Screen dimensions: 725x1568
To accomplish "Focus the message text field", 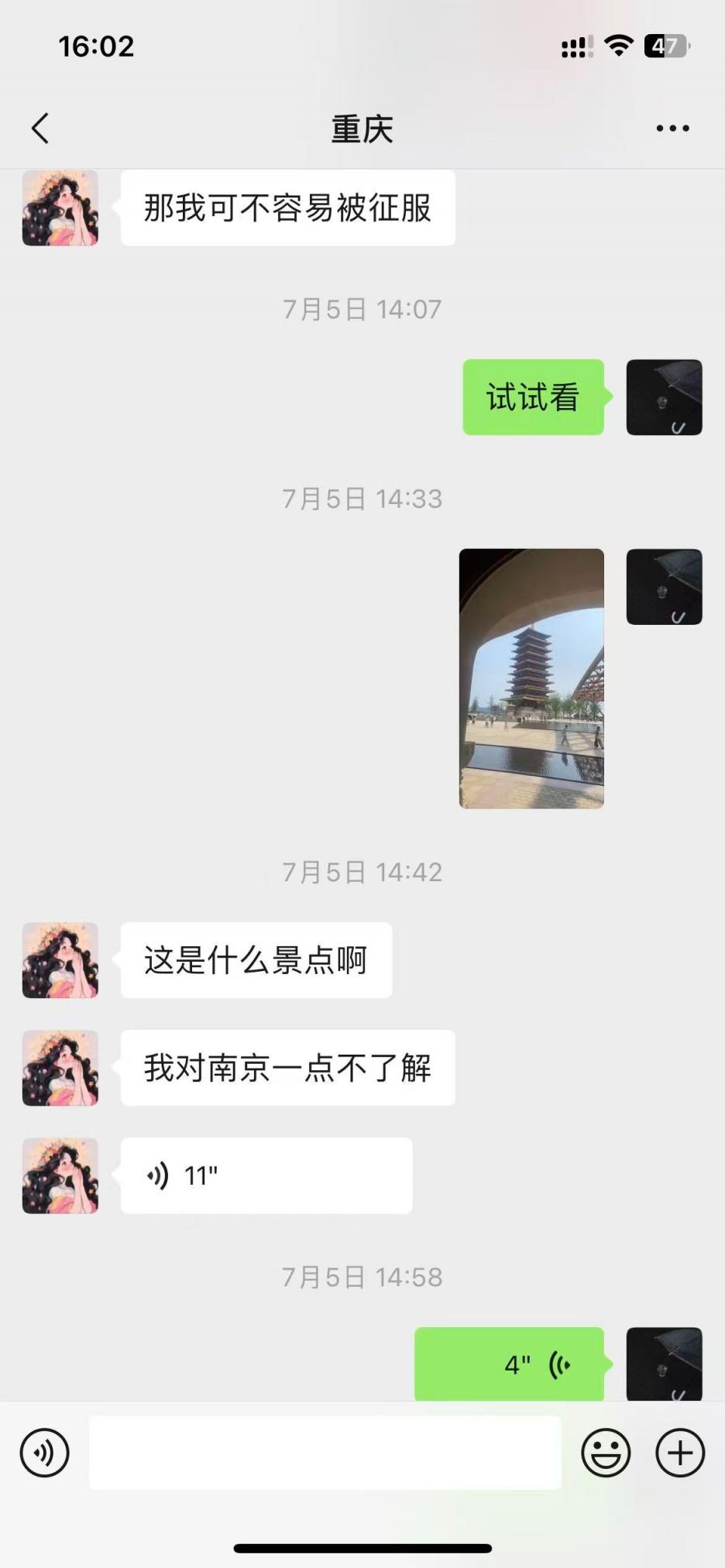I will coord(325,1453).
